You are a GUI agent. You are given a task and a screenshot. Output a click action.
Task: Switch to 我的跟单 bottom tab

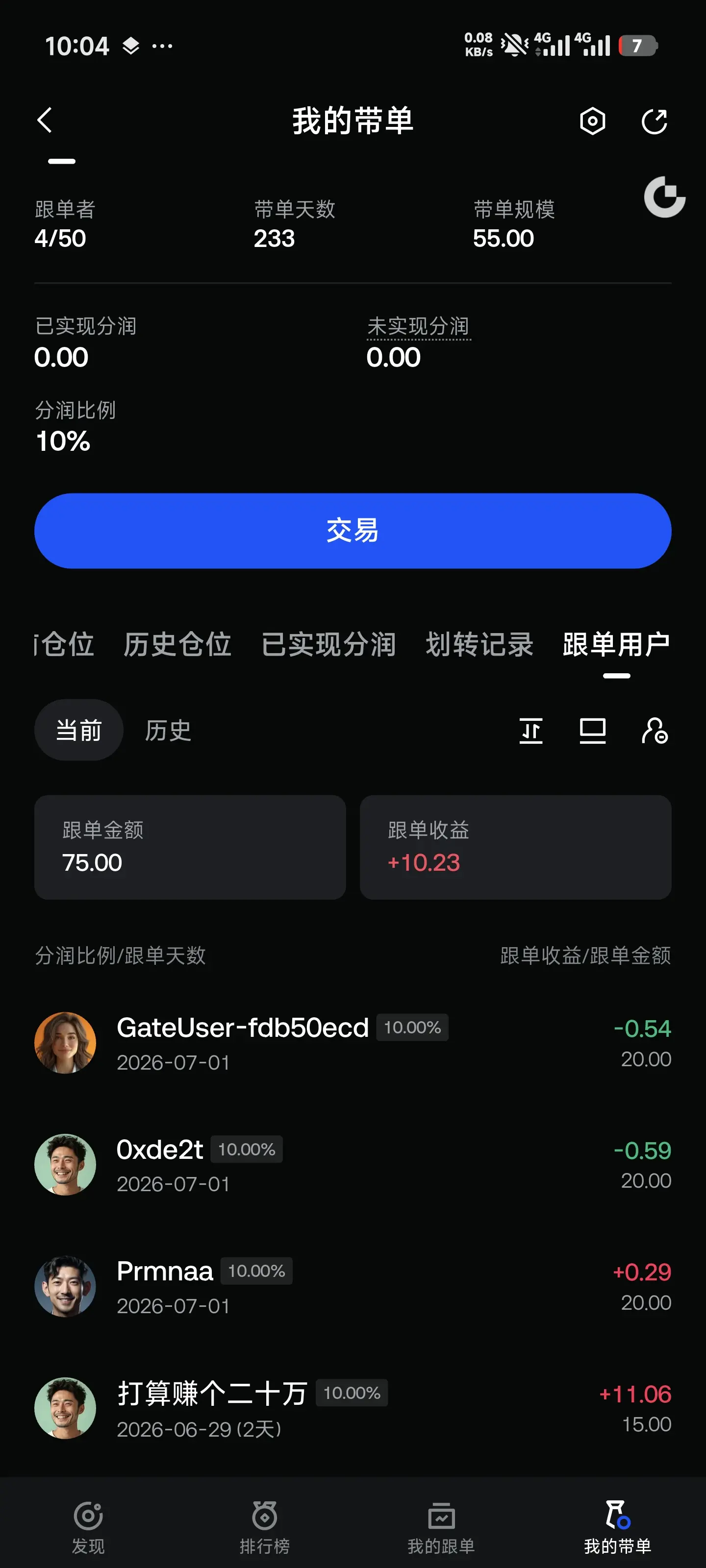[x=441, y=1527]
